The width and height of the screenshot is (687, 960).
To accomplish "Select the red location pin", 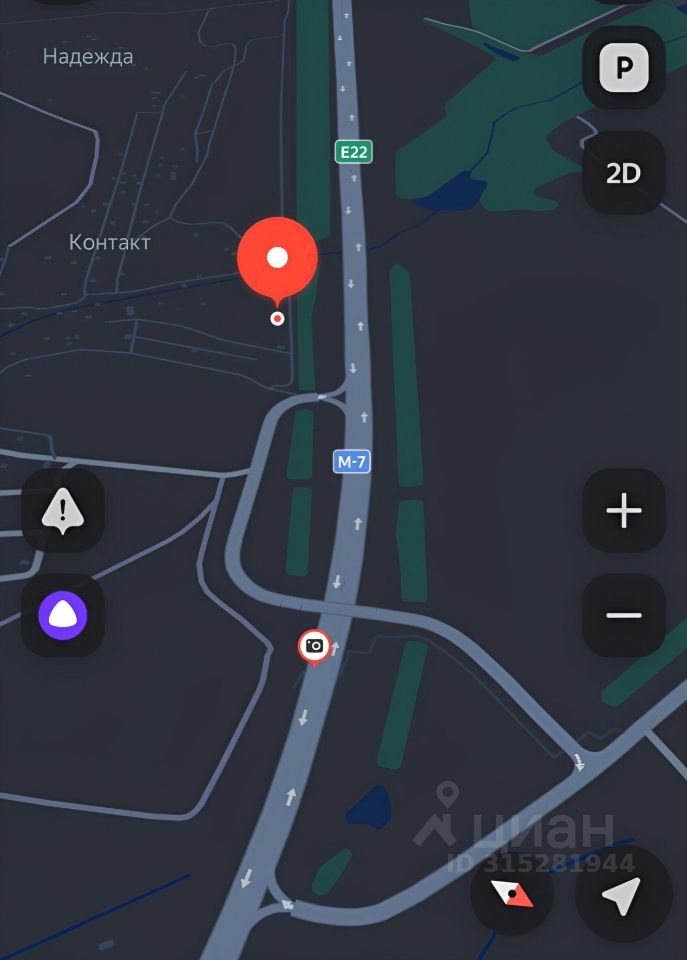I will [x=277, y=259].
